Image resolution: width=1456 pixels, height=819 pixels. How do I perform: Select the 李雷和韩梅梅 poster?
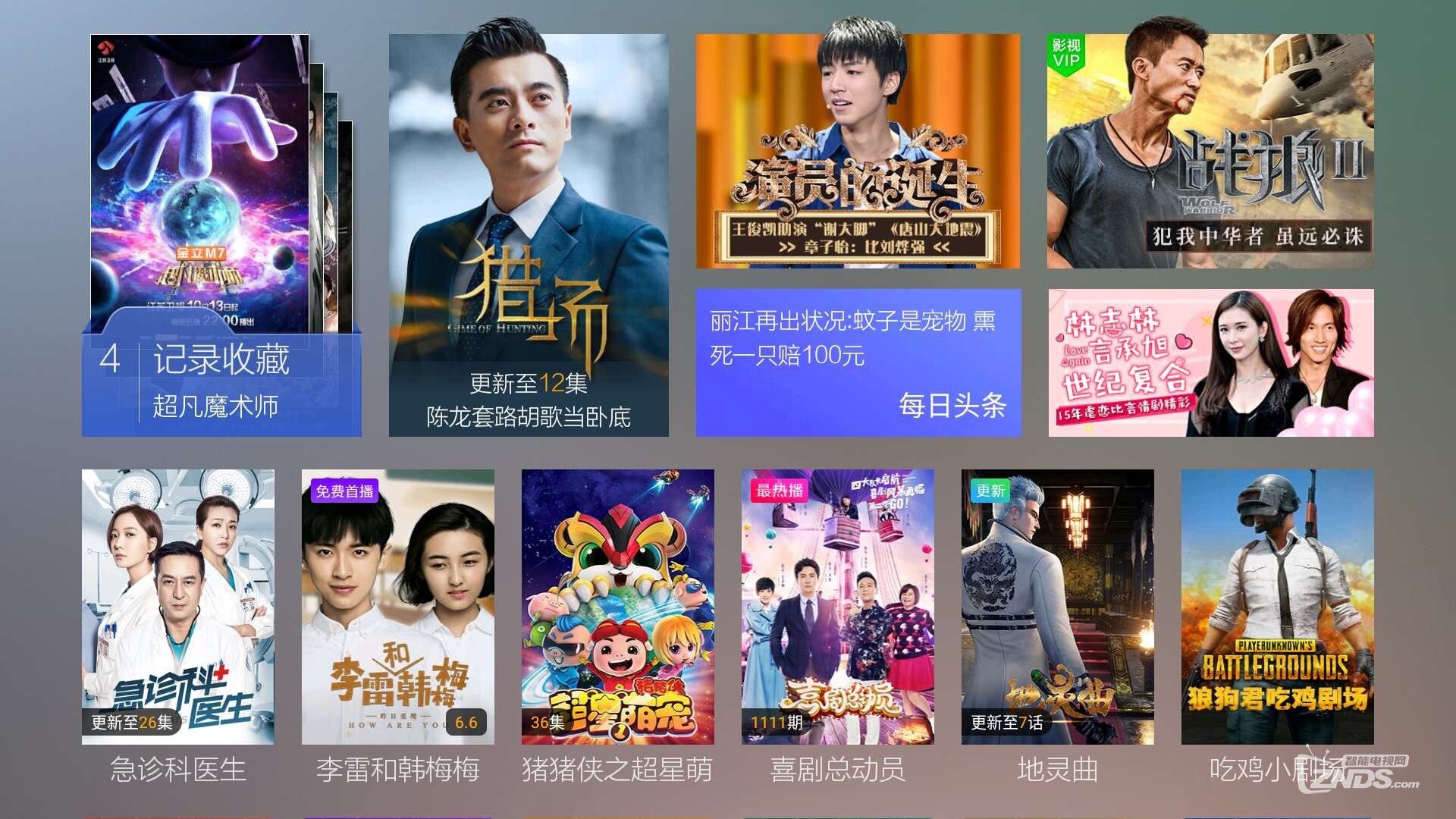(397, 607)
